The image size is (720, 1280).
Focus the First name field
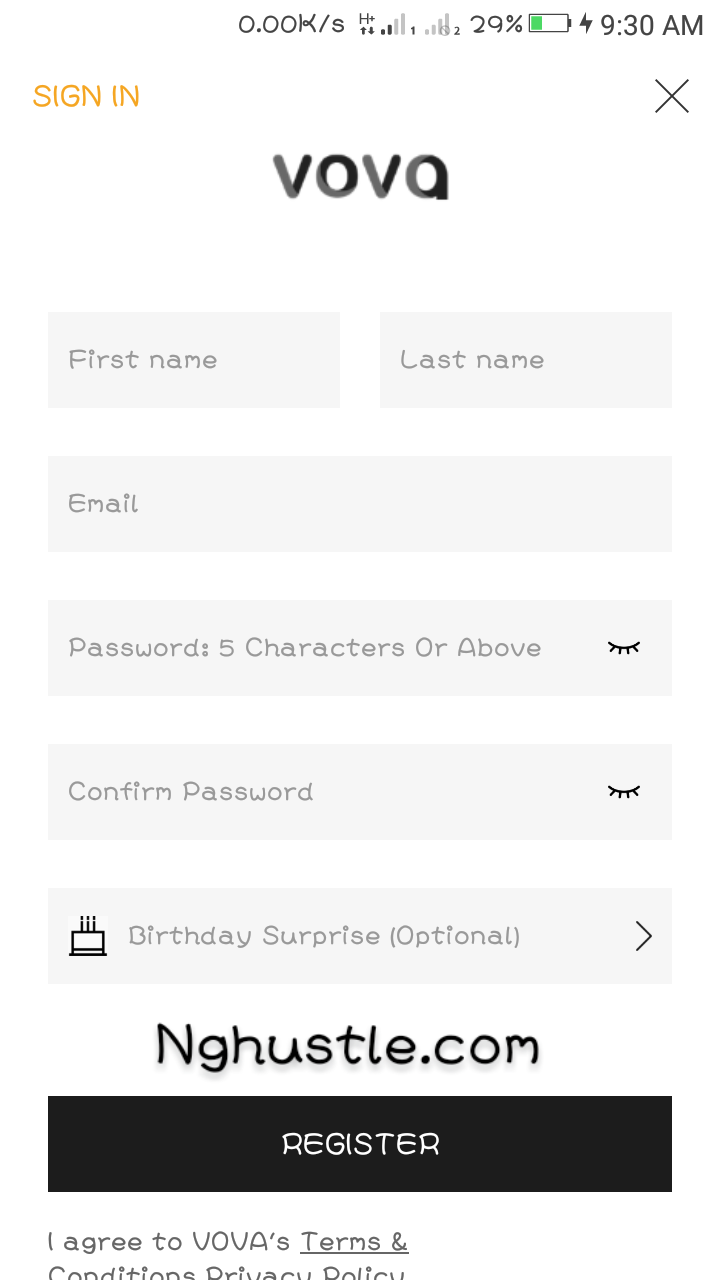193,360
